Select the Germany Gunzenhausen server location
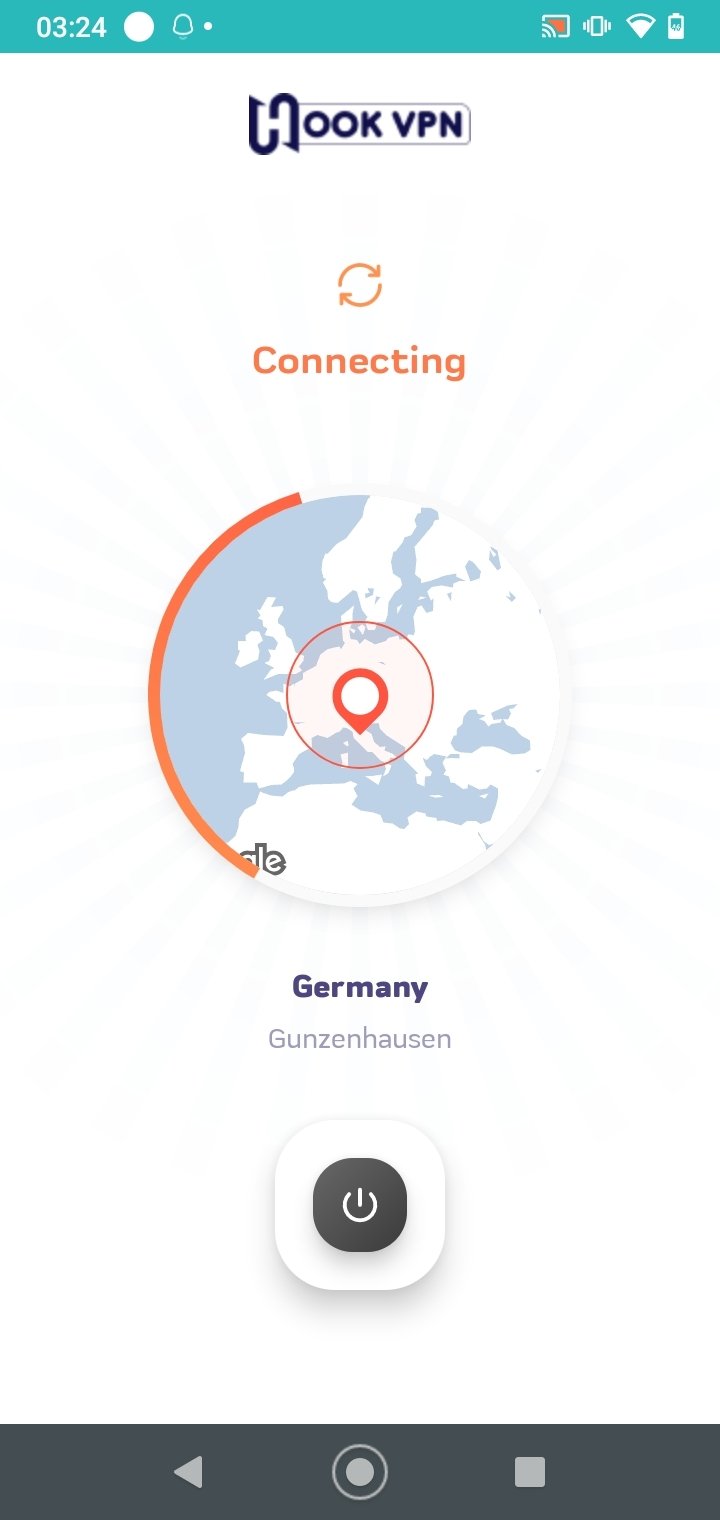 (x=360, y=1012)
